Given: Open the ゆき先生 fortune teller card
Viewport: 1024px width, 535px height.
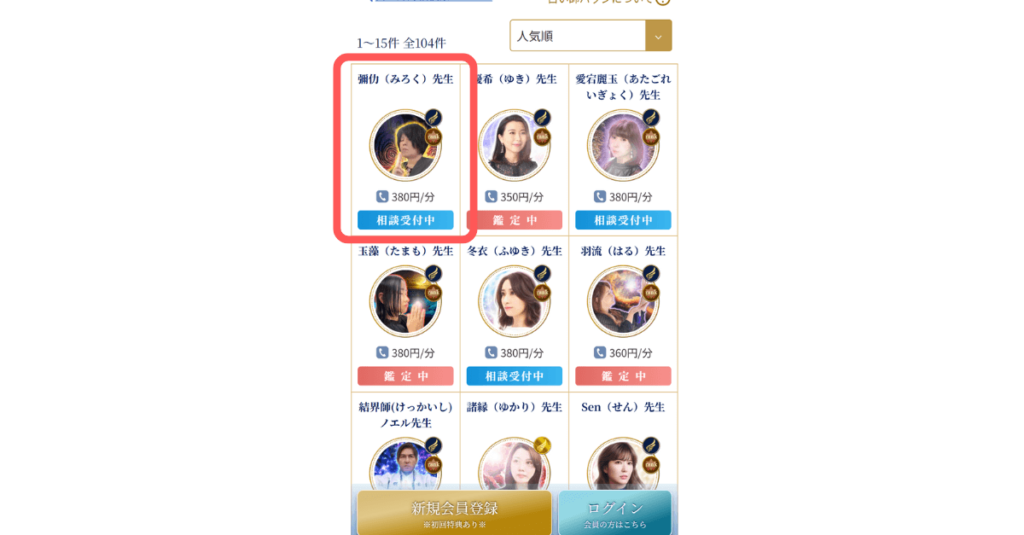Looking at the screenshot, I should click(514, 145).
